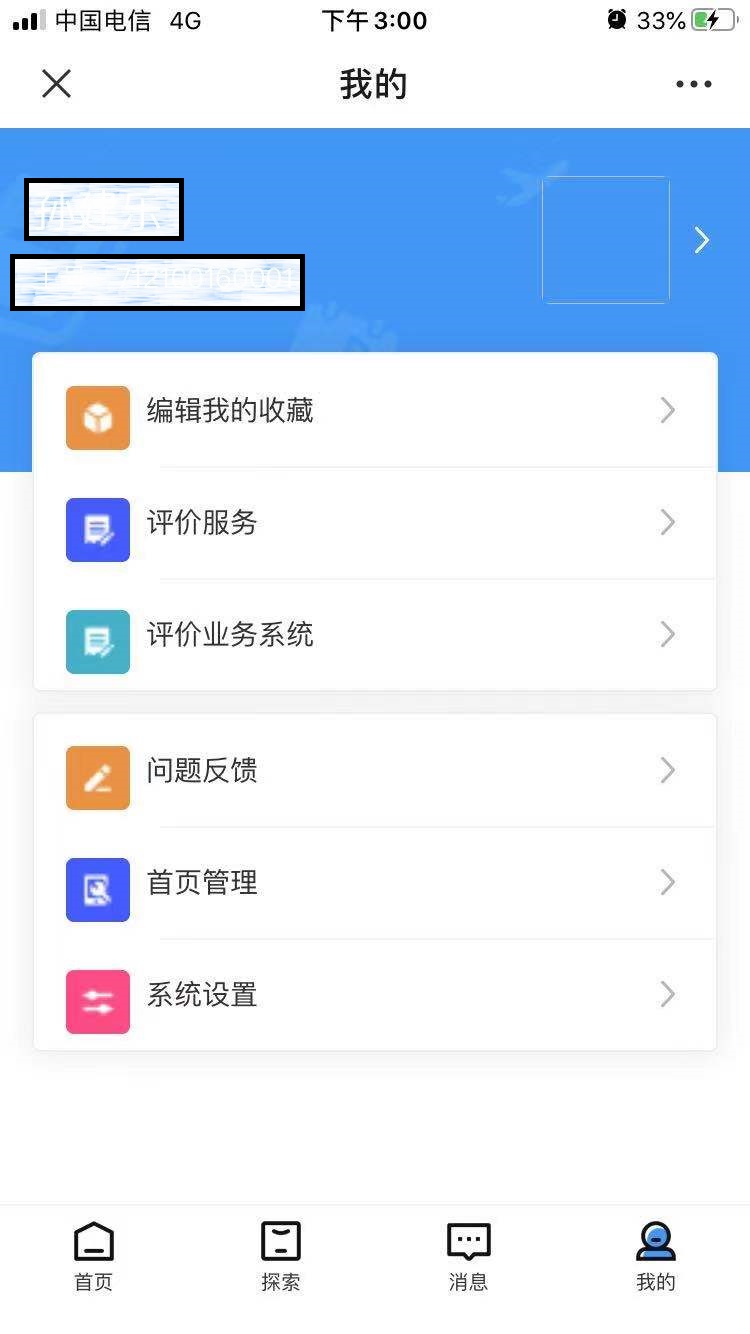Open profile details via the header chevron
Screen dimensions: 750x1334
tap(702, 240)
